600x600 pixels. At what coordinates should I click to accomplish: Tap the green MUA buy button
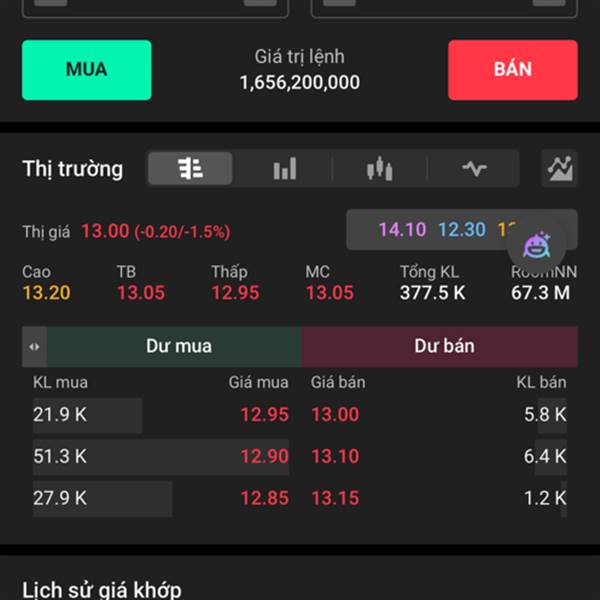pos(87,70)
